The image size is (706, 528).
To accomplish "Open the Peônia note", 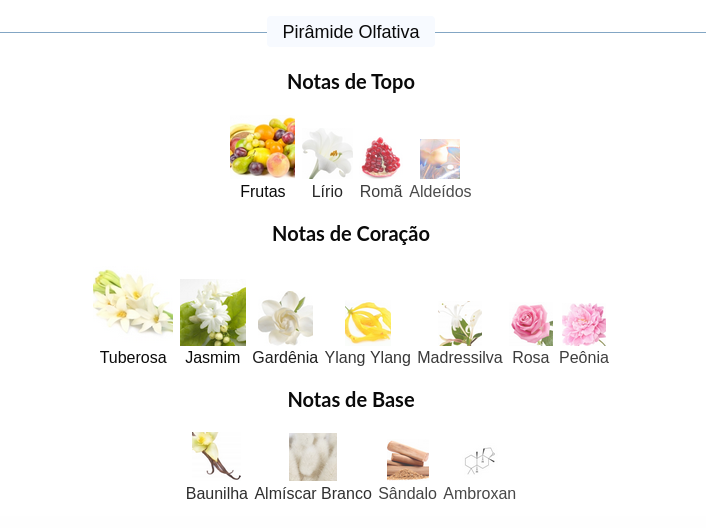I will pyautogui.click(x=584, y=334).
